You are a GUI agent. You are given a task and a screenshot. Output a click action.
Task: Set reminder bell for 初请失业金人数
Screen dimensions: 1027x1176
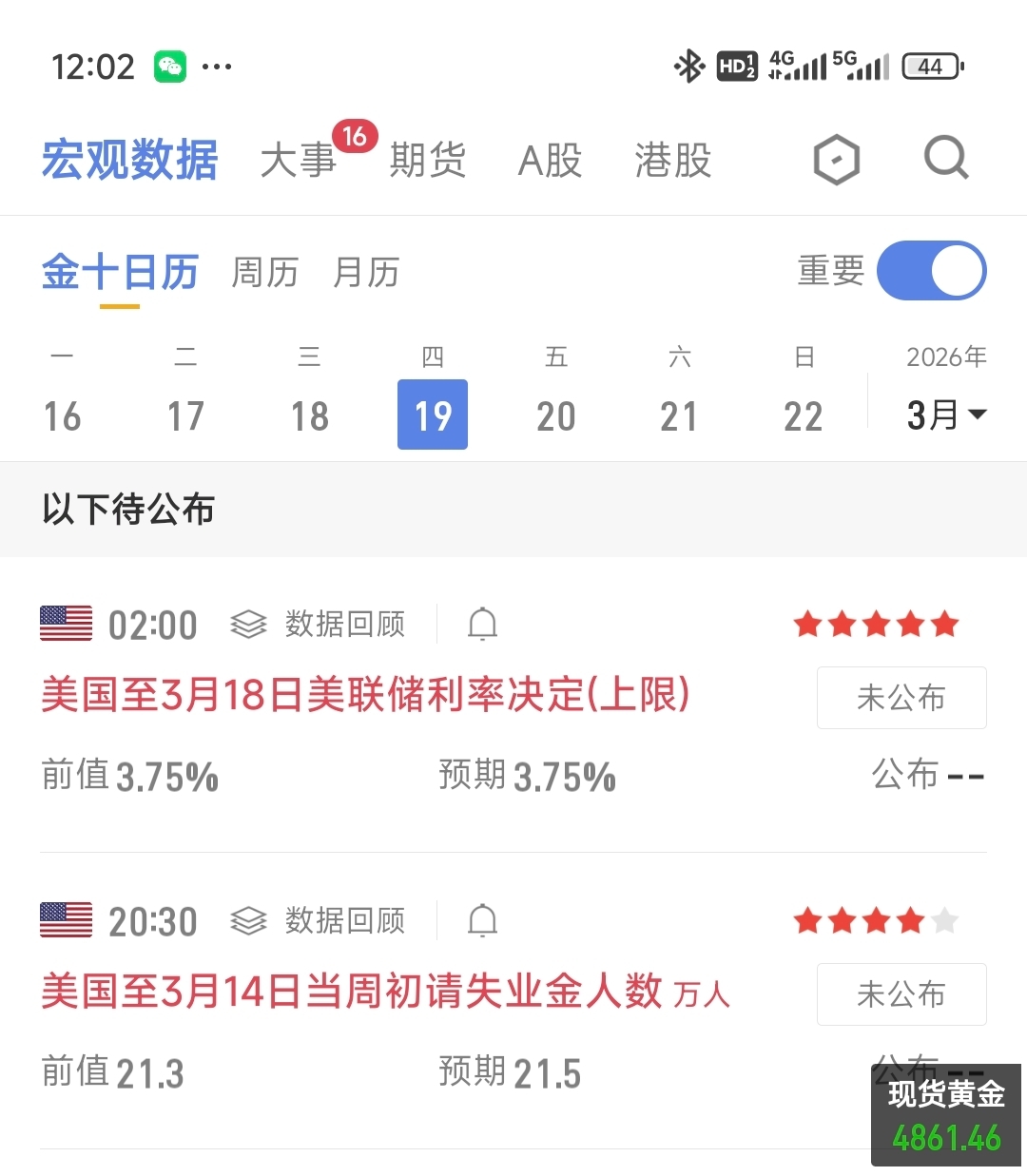[483, 921]
